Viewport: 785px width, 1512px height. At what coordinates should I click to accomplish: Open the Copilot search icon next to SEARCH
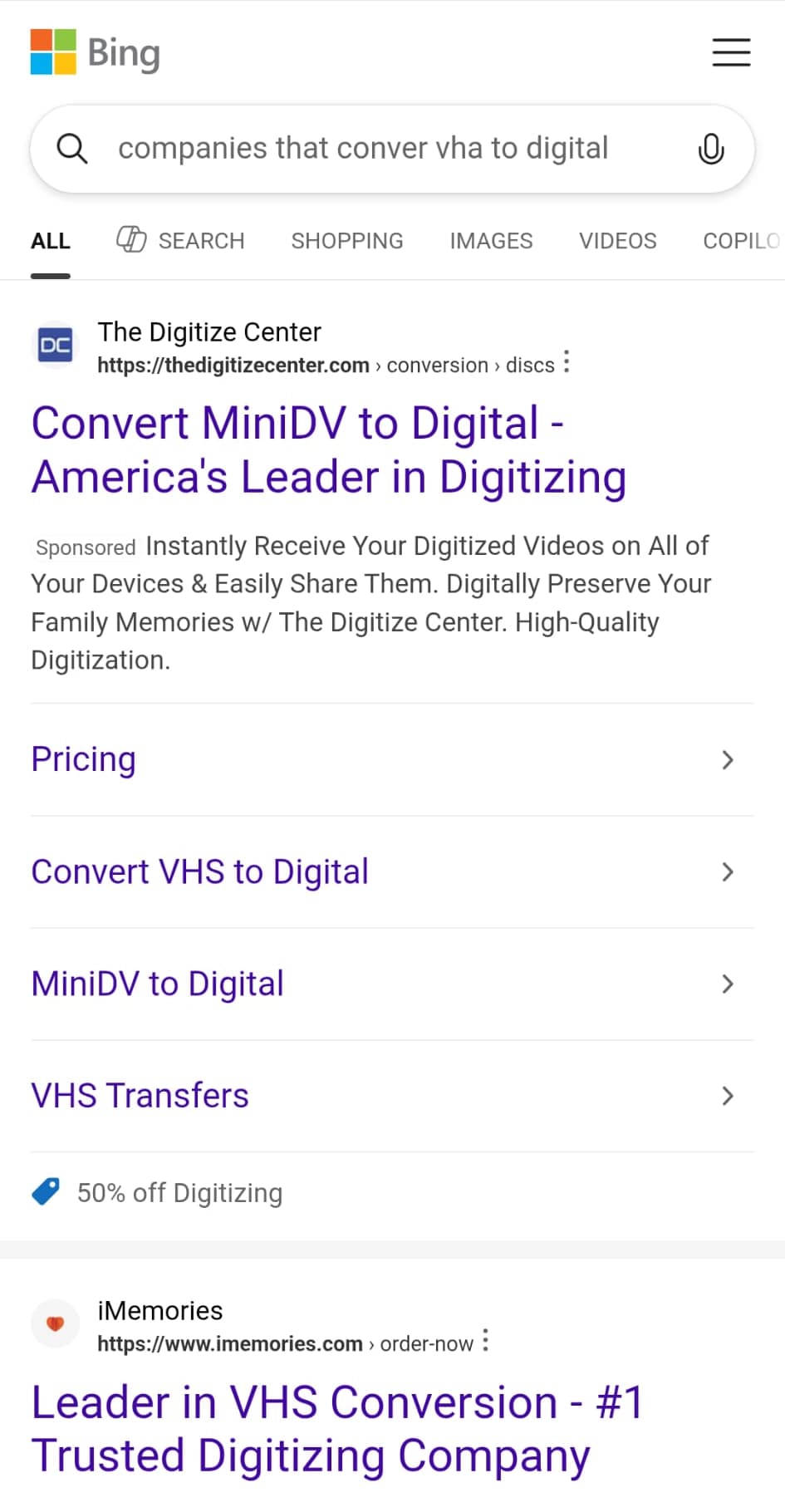133,240
